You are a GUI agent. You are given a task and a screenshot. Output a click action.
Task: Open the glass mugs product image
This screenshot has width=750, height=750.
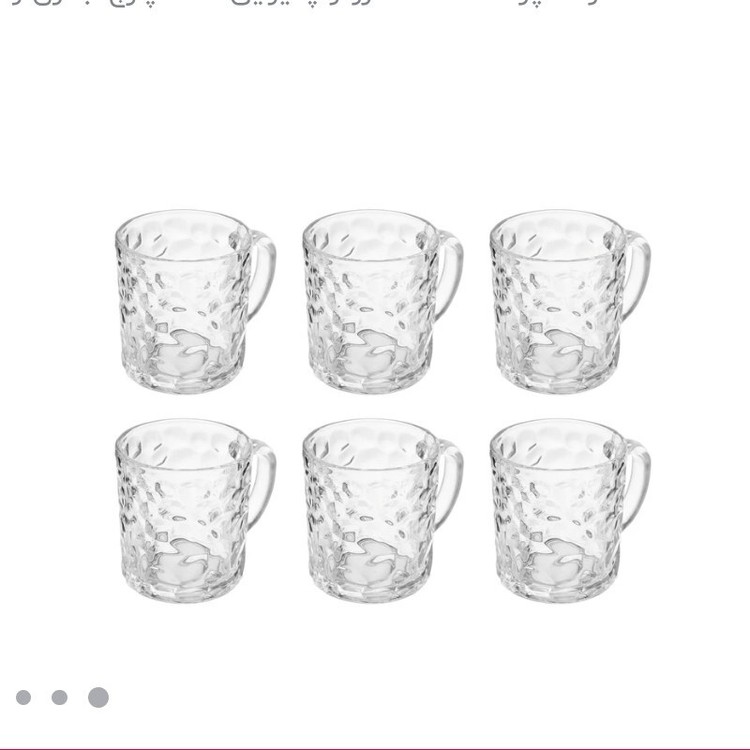pos(381,405)
